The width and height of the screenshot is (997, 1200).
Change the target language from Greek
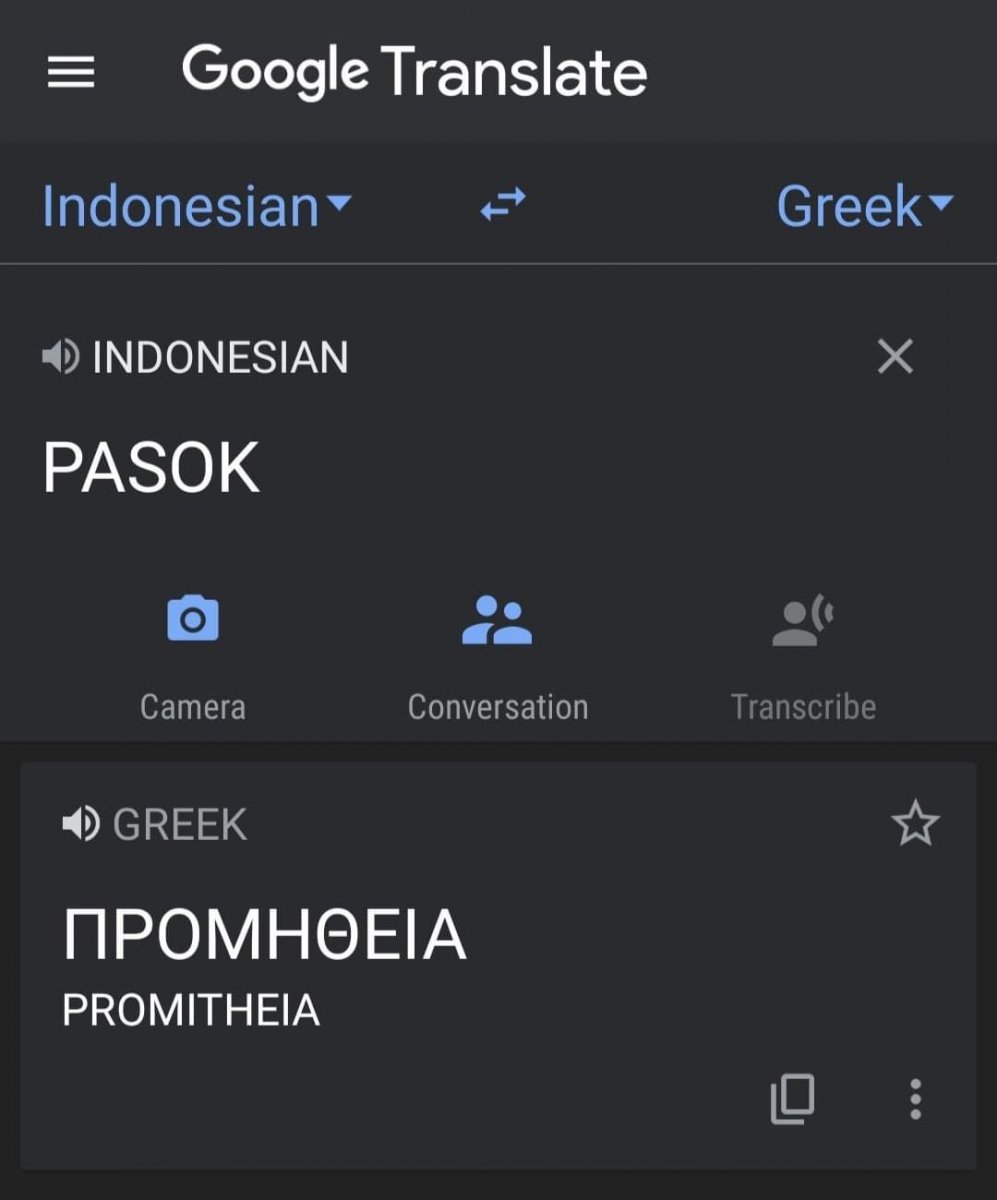(x=864, y=206)
